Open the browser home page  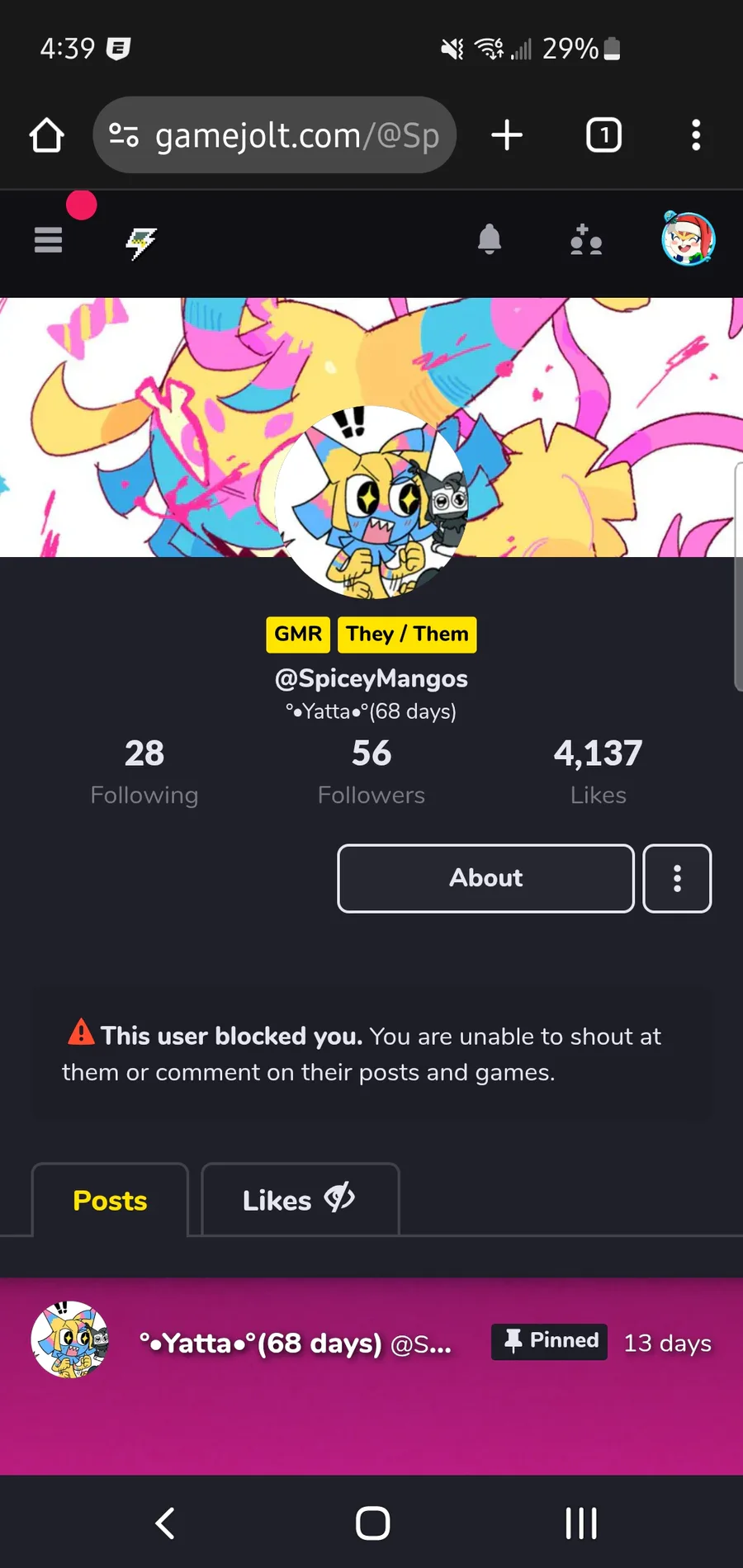pos(46,135)
